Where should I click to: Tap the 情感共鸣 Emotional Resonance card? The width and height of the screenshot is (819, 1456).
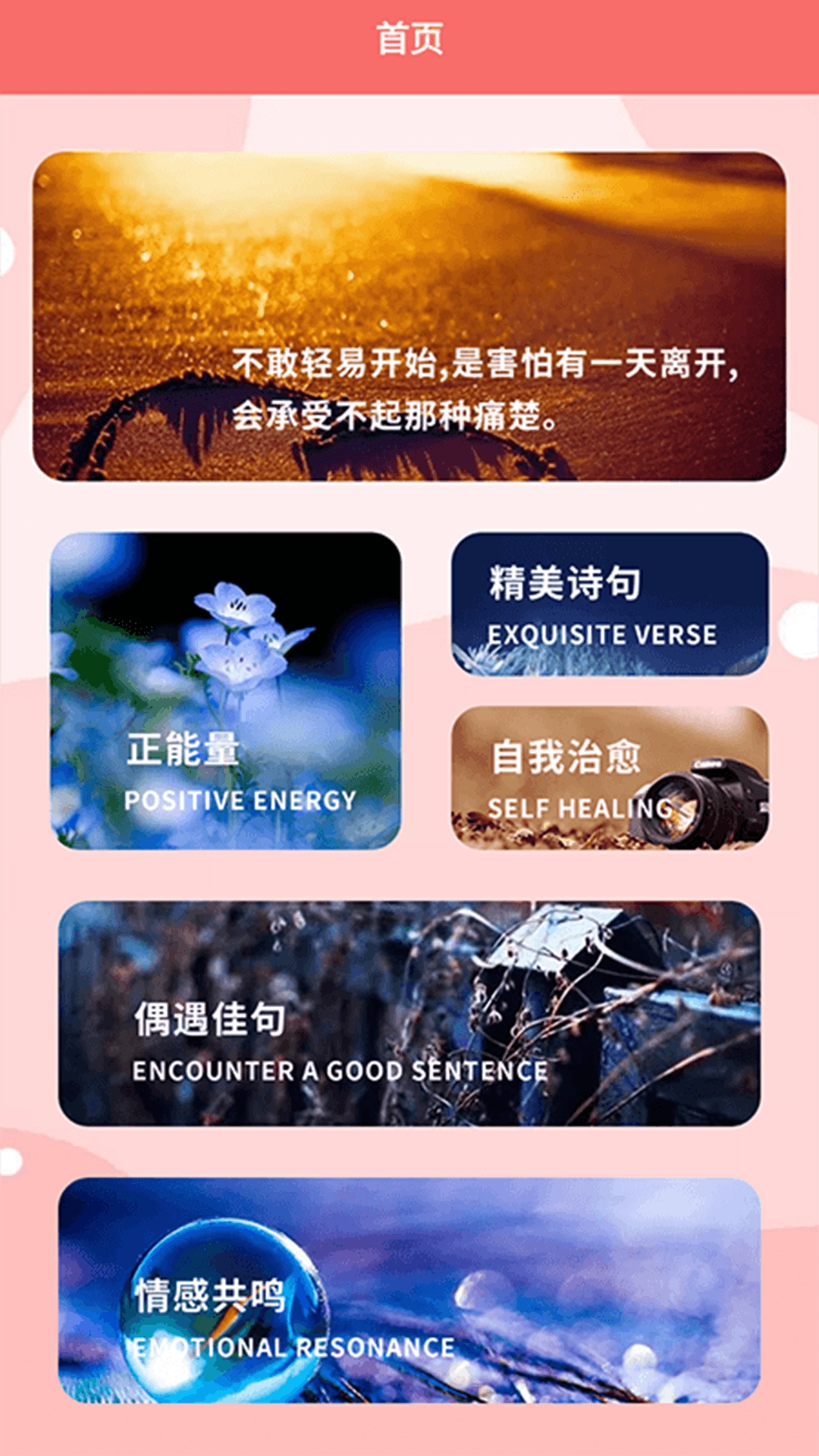pos(409,1290)
